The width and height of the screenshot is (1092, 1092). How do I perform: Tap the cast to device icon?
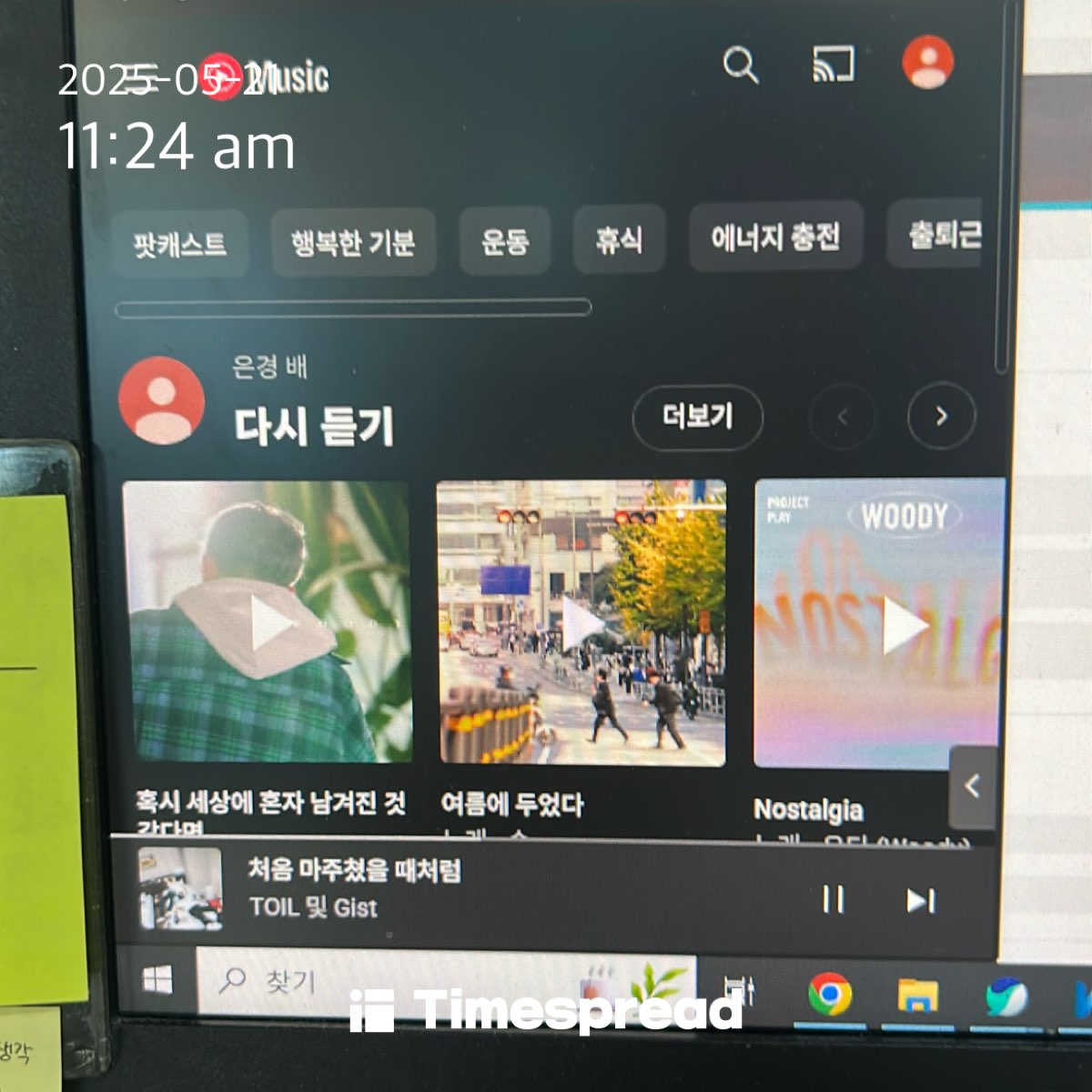pos(833,64)
